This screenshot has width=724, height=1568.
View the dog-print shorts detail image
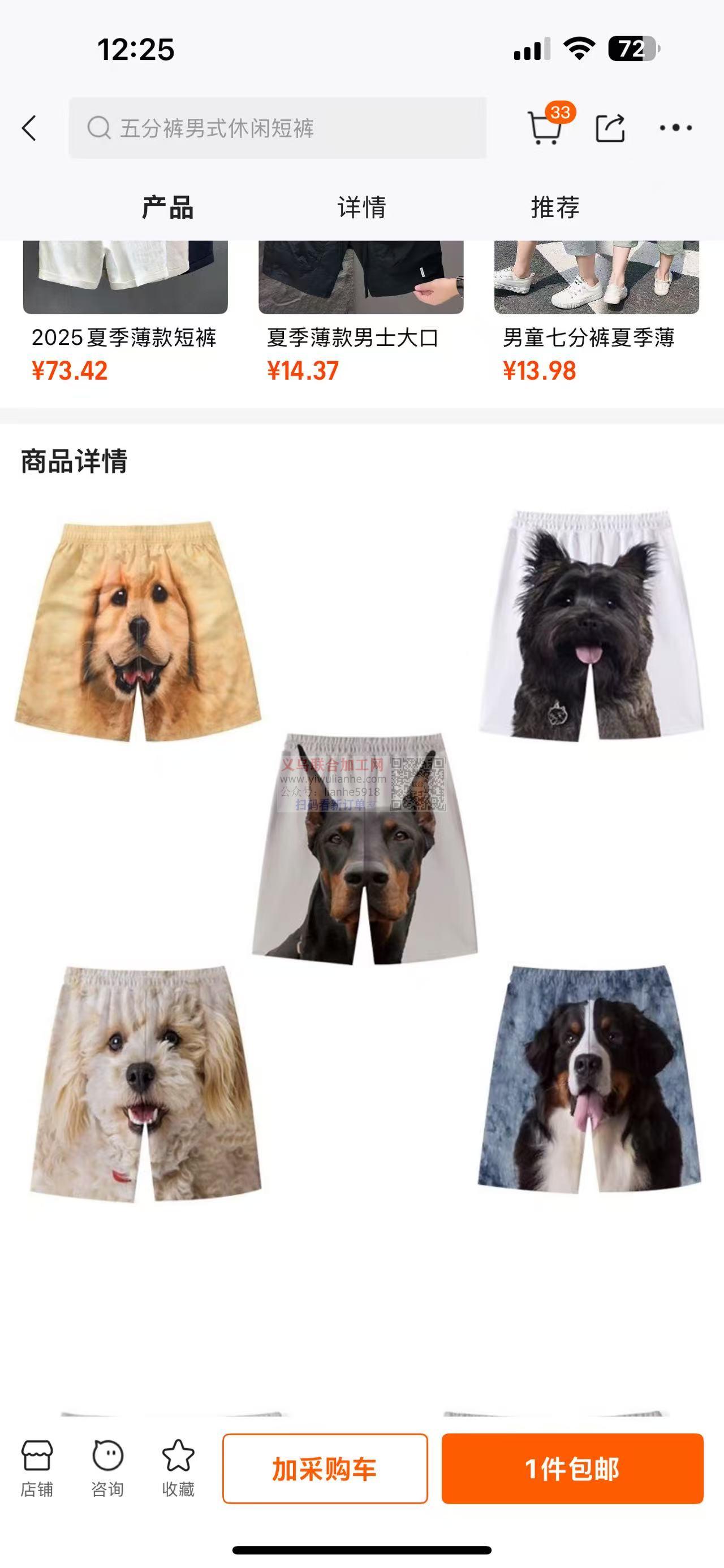(361, 852)
